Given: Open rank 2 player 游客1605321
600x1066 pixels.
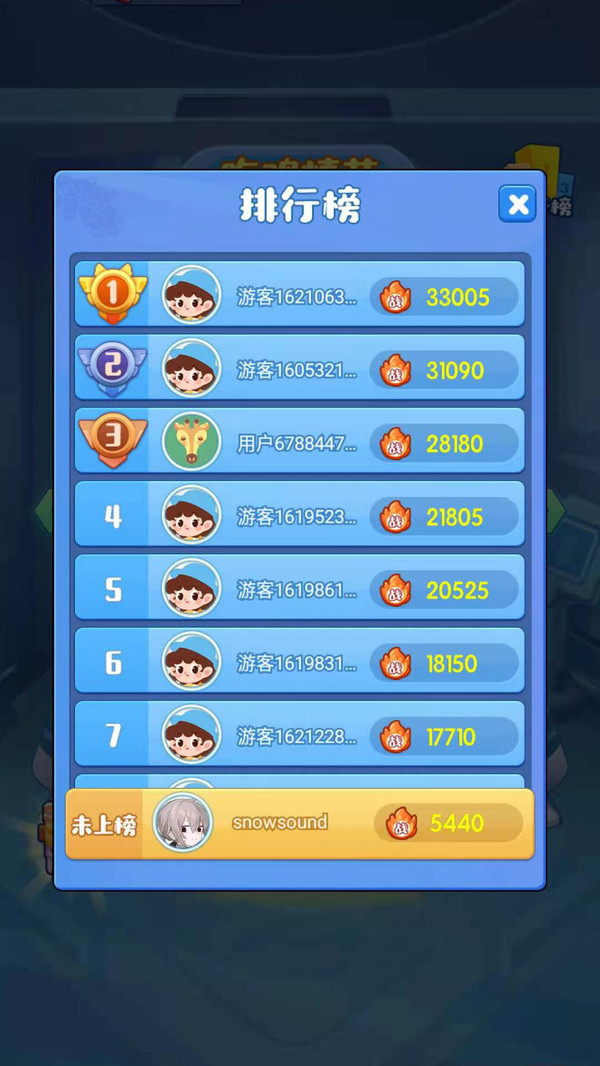Looking at the screenshot, I should [299, 370].
